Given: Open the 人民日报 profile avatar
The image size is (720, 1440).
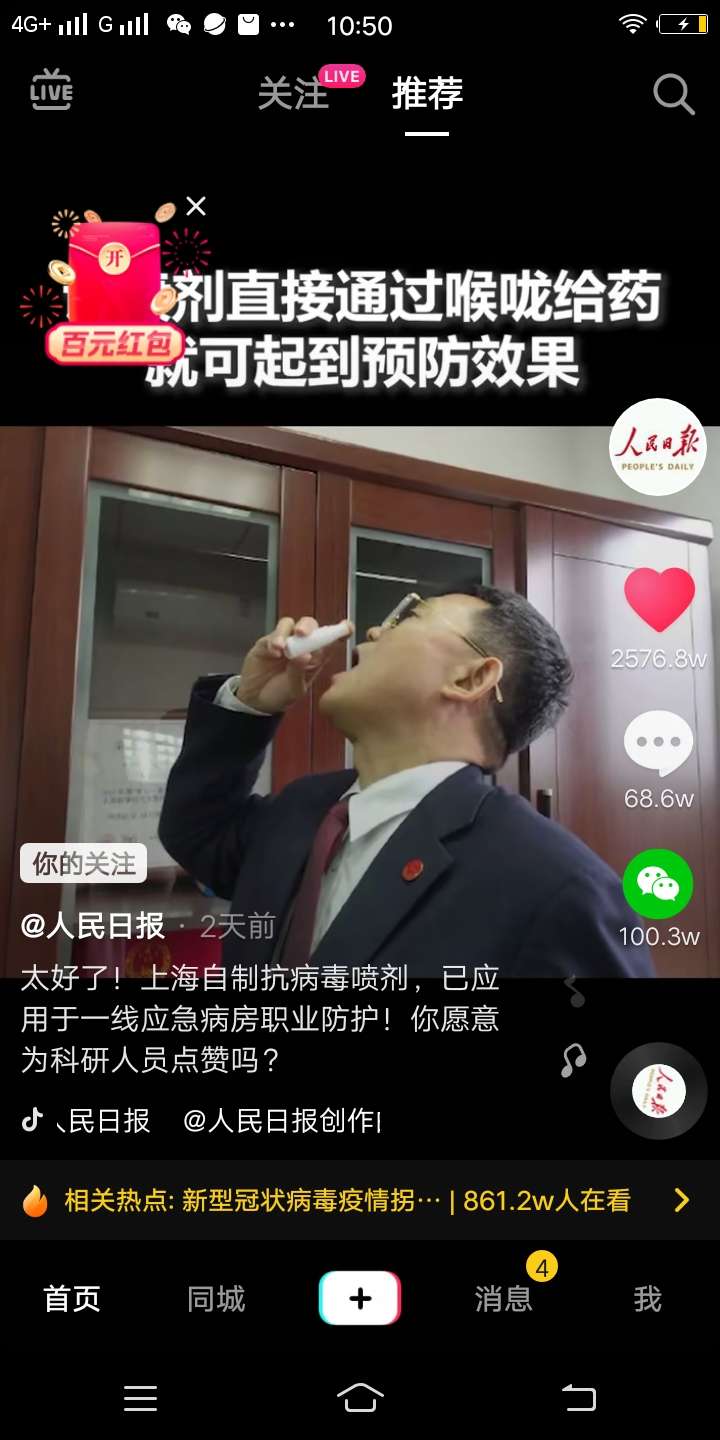Looking at the screenshot, I should tap(658, 447).
